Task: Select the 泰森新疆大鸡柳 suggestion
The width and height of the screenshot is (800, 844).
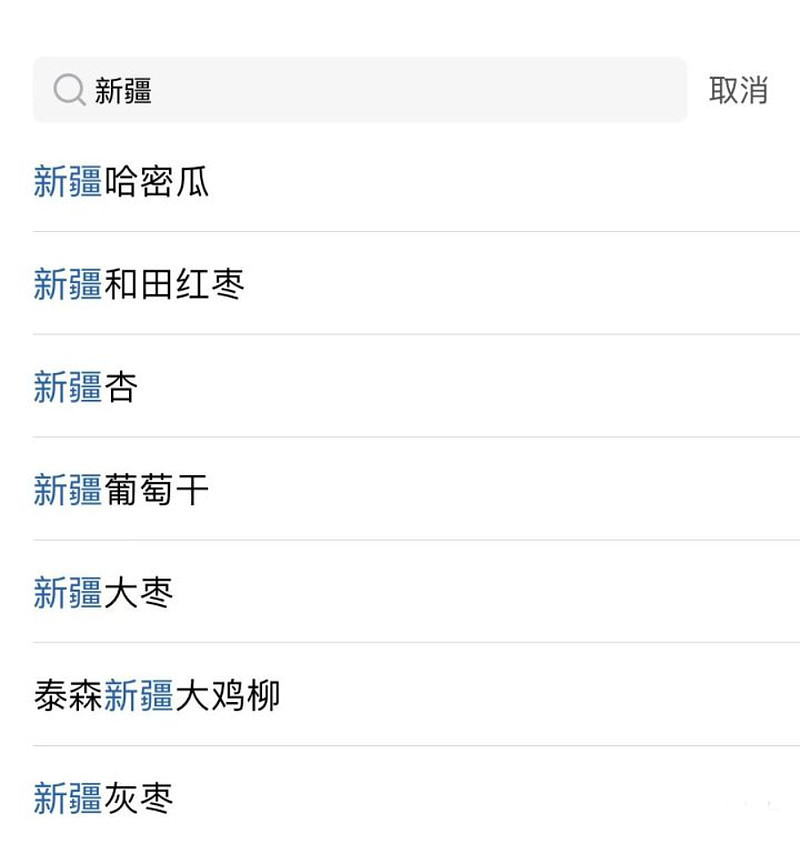Action: tap(157, 695)
